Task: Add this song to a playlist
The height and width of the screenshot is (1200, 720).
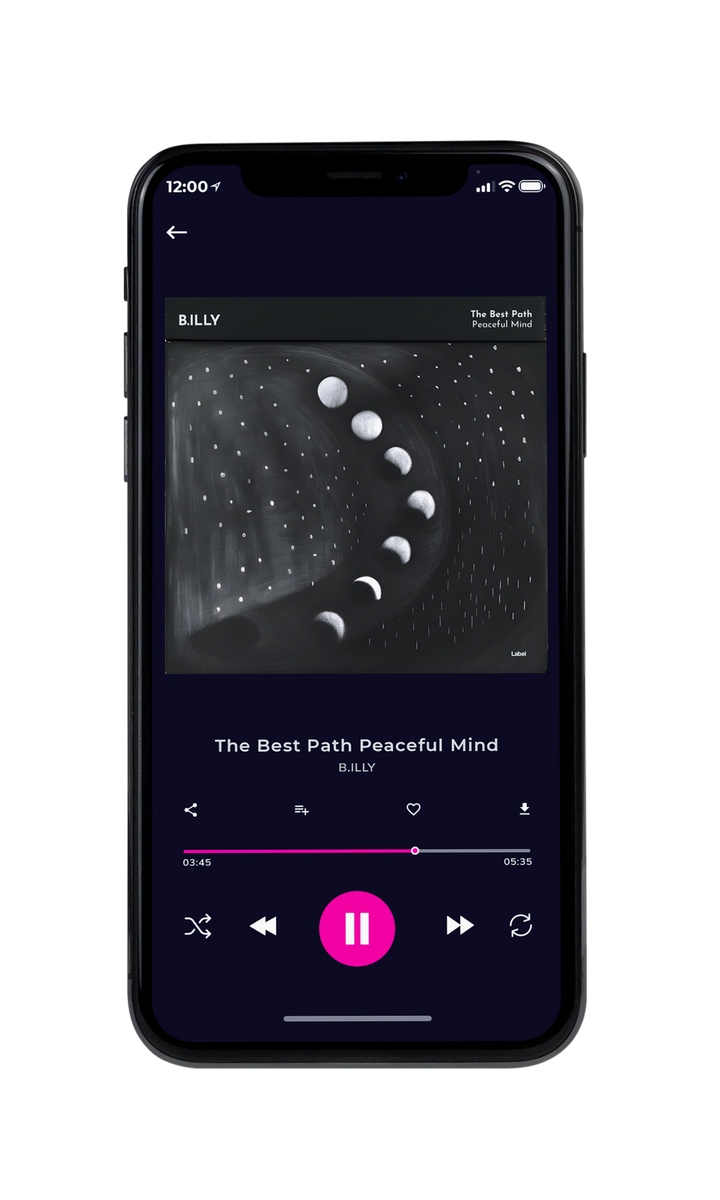Action: [x=301, y=810]
